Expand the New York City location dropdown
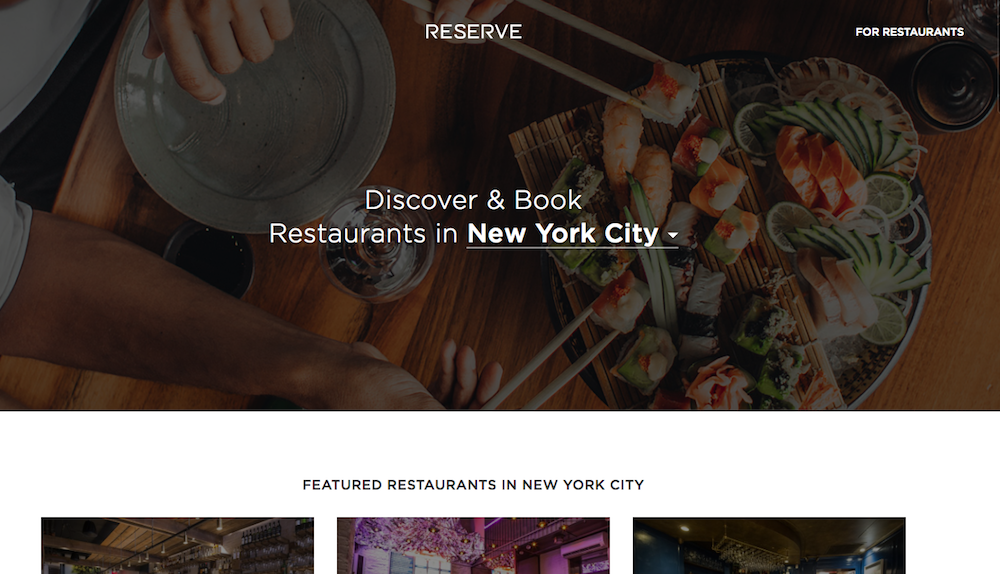The width and height of the screenshot is (1000, 574). pyautogui.click(x=572, y=234)
